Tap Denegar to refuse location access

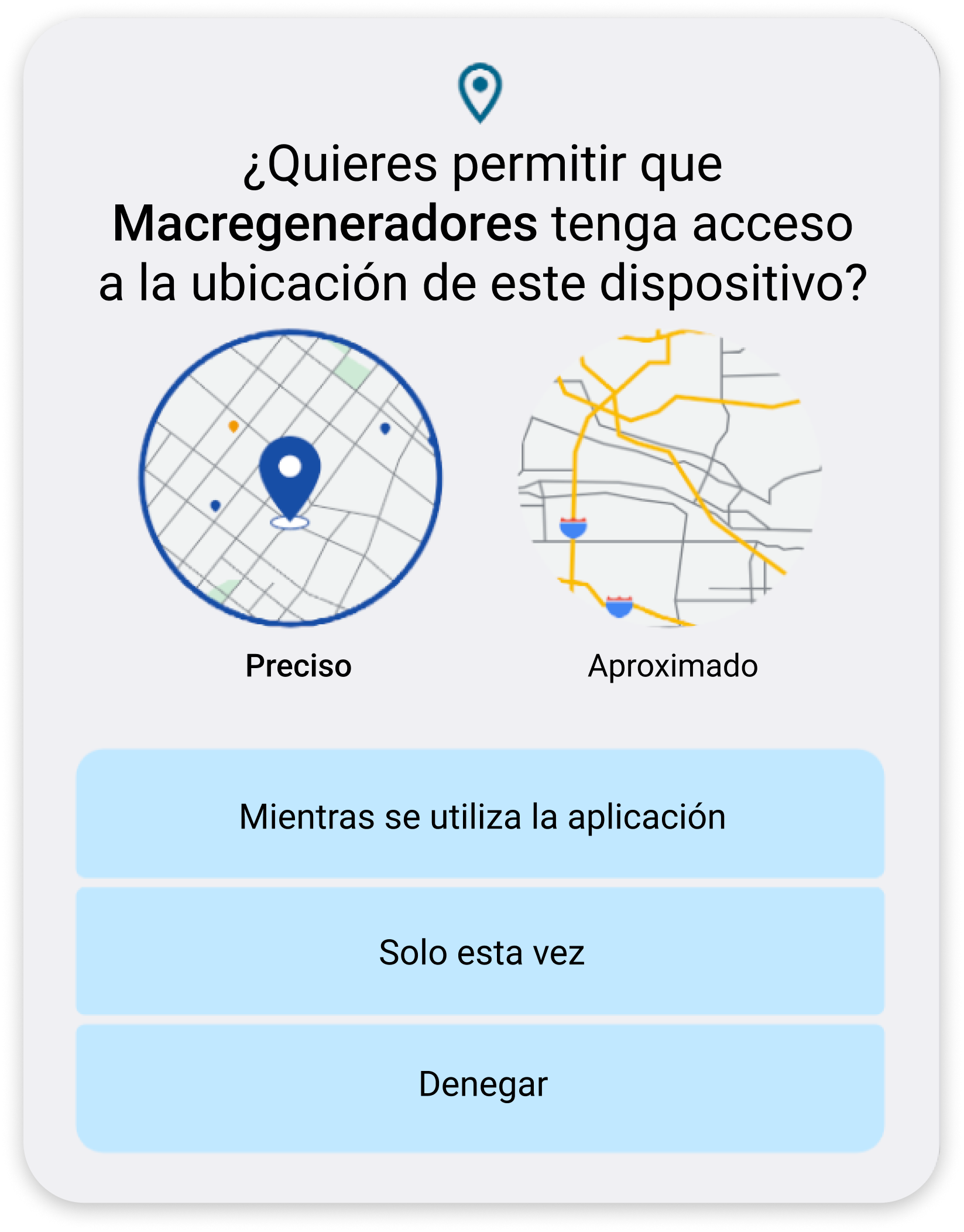point(481,1084)
